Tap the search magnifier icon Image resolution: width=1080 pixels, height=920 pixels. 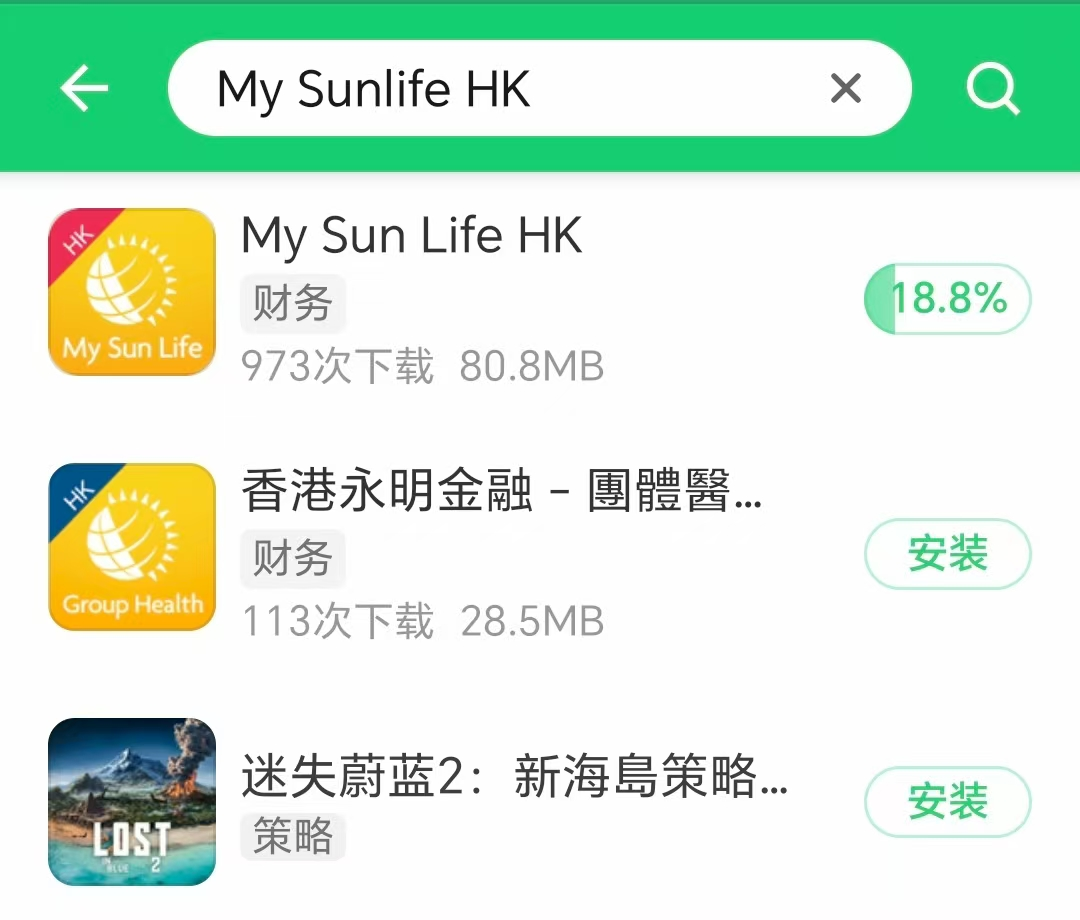click(993, 90)
